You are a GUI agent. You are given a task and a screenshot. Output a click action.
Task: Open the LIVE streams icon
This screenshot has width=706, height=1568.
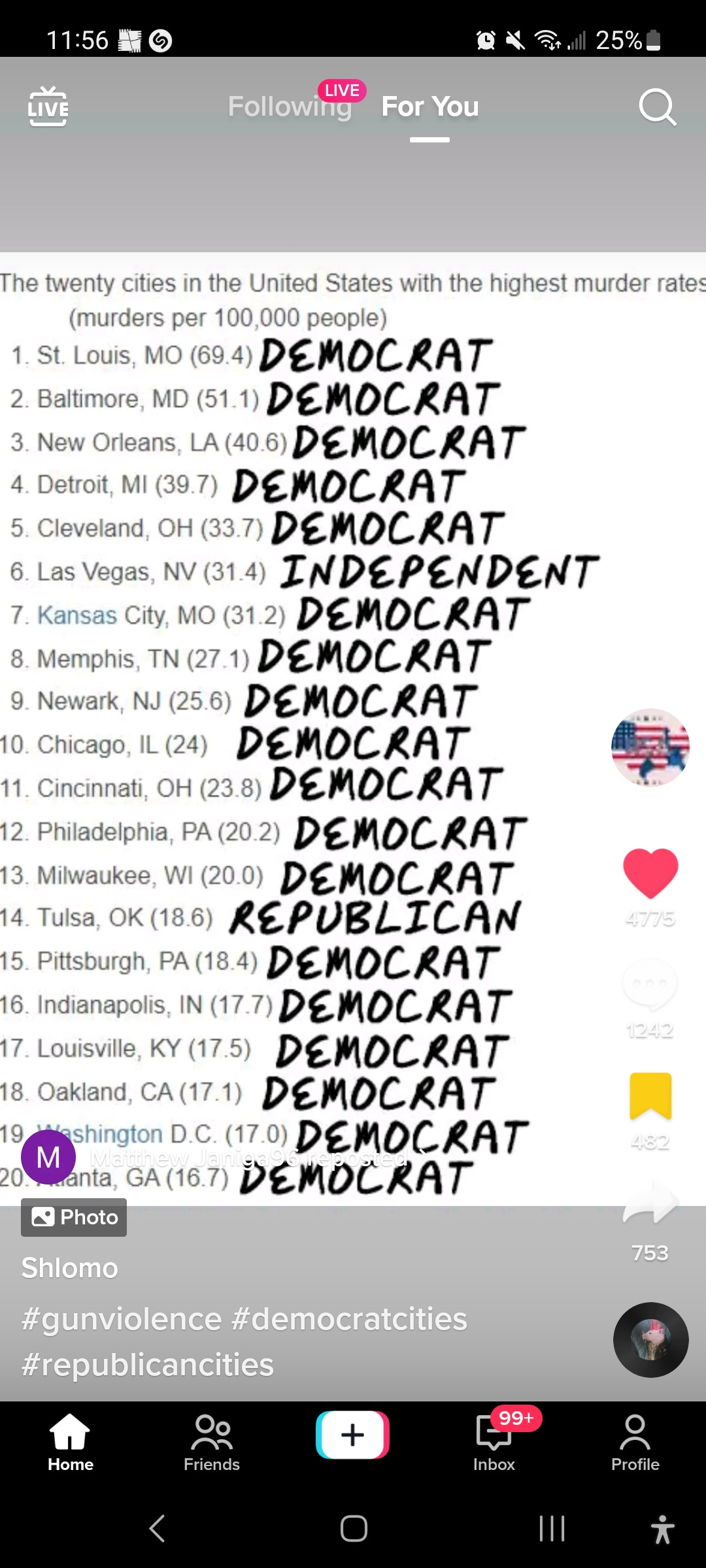tap(48, 106)
